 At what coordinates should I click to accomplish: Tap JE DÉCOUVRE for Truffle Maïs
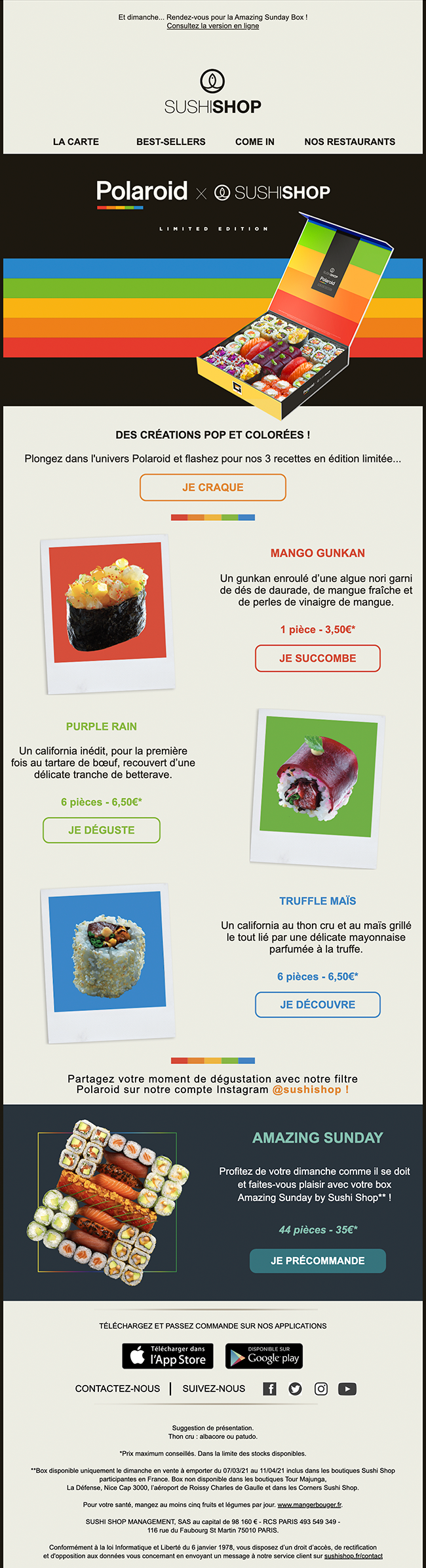[x=317, y=1004]
